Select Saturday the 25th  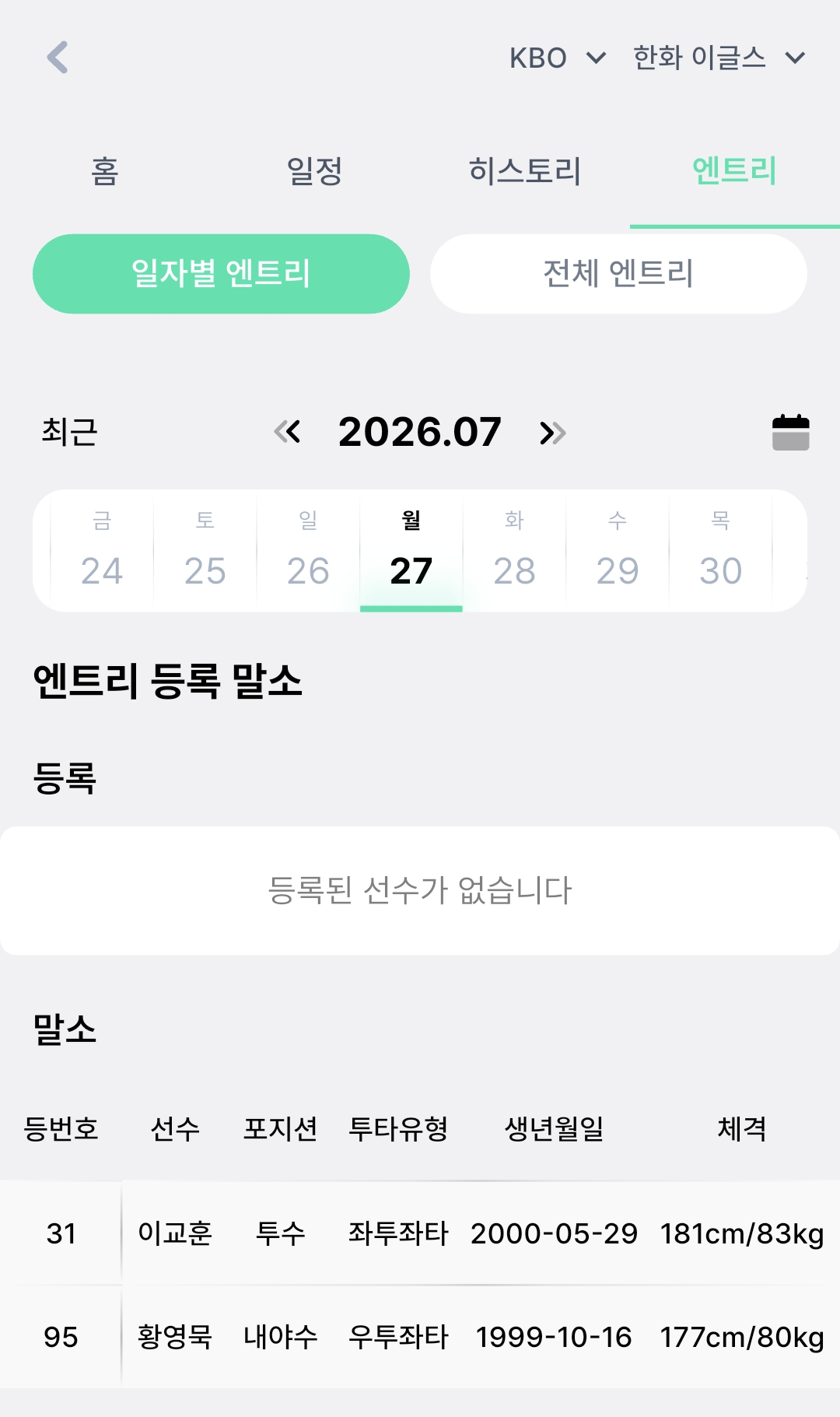click(x=205, y=551)
